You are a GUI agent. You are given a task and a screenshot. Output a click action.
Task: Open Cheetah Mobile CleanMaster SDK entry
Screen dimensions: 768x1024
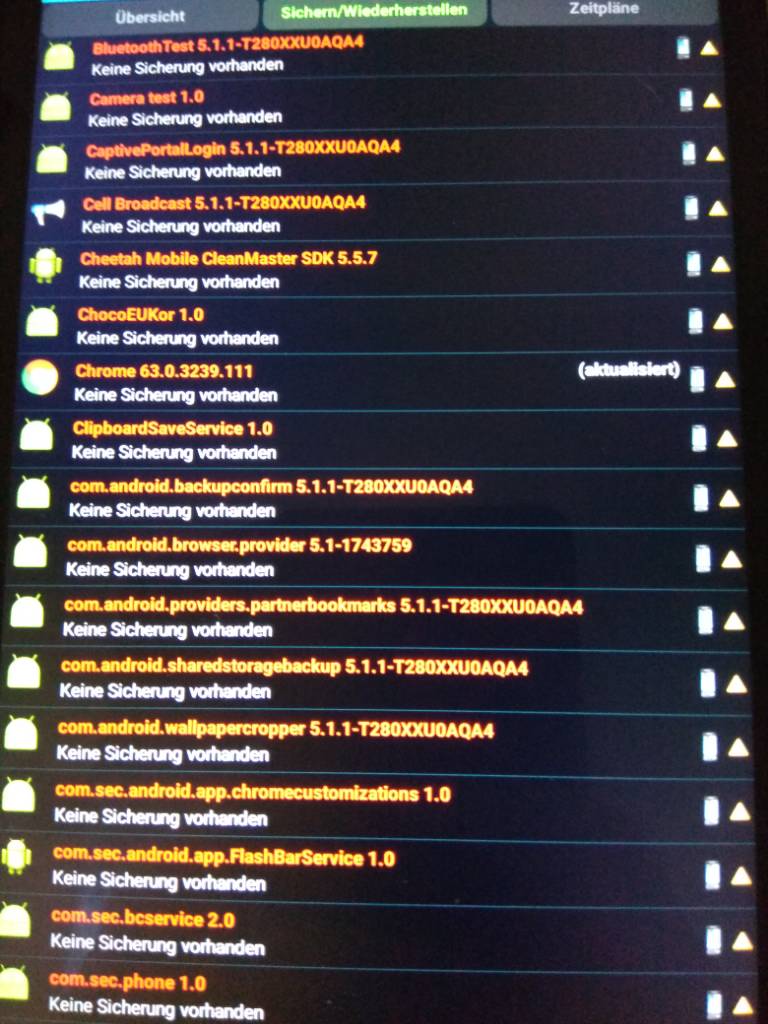[x=228, y=269]
